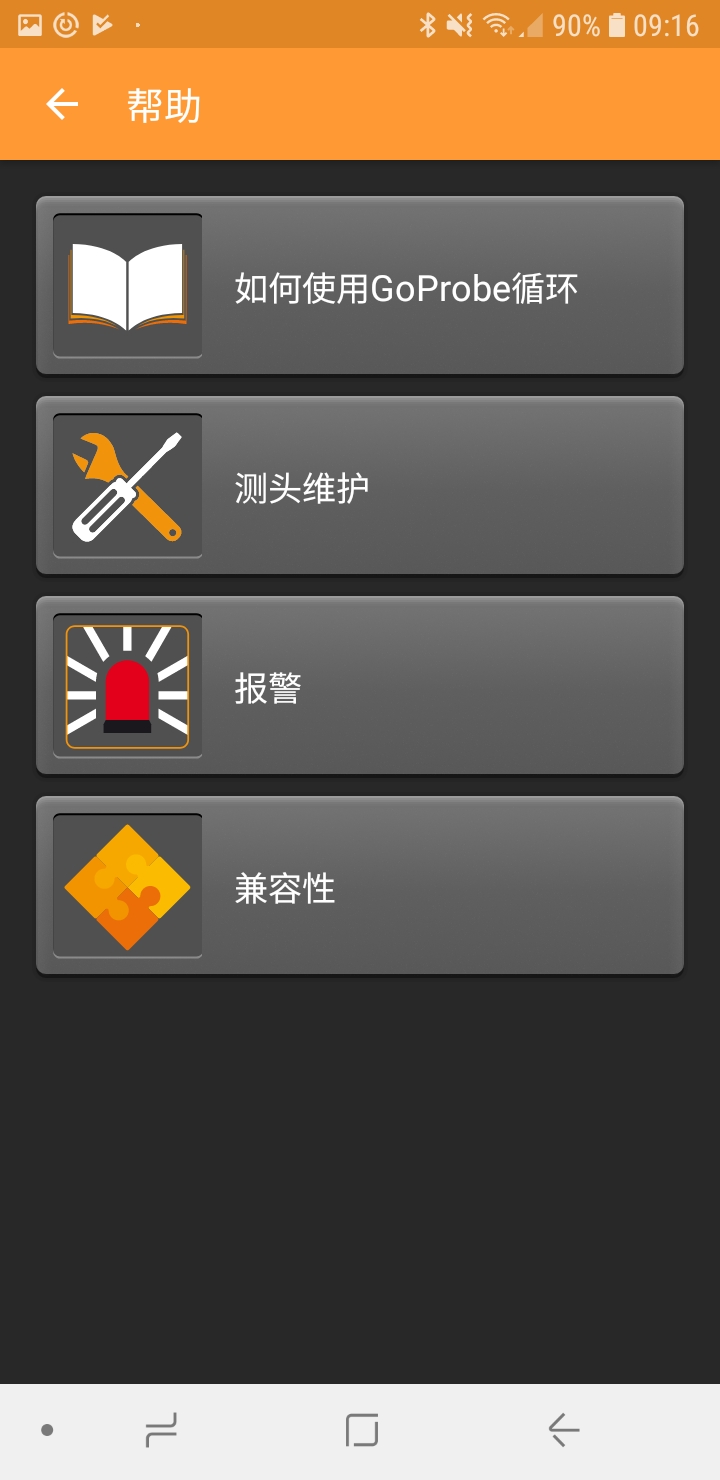Tap the system recent apps button

pos(161,1430)
